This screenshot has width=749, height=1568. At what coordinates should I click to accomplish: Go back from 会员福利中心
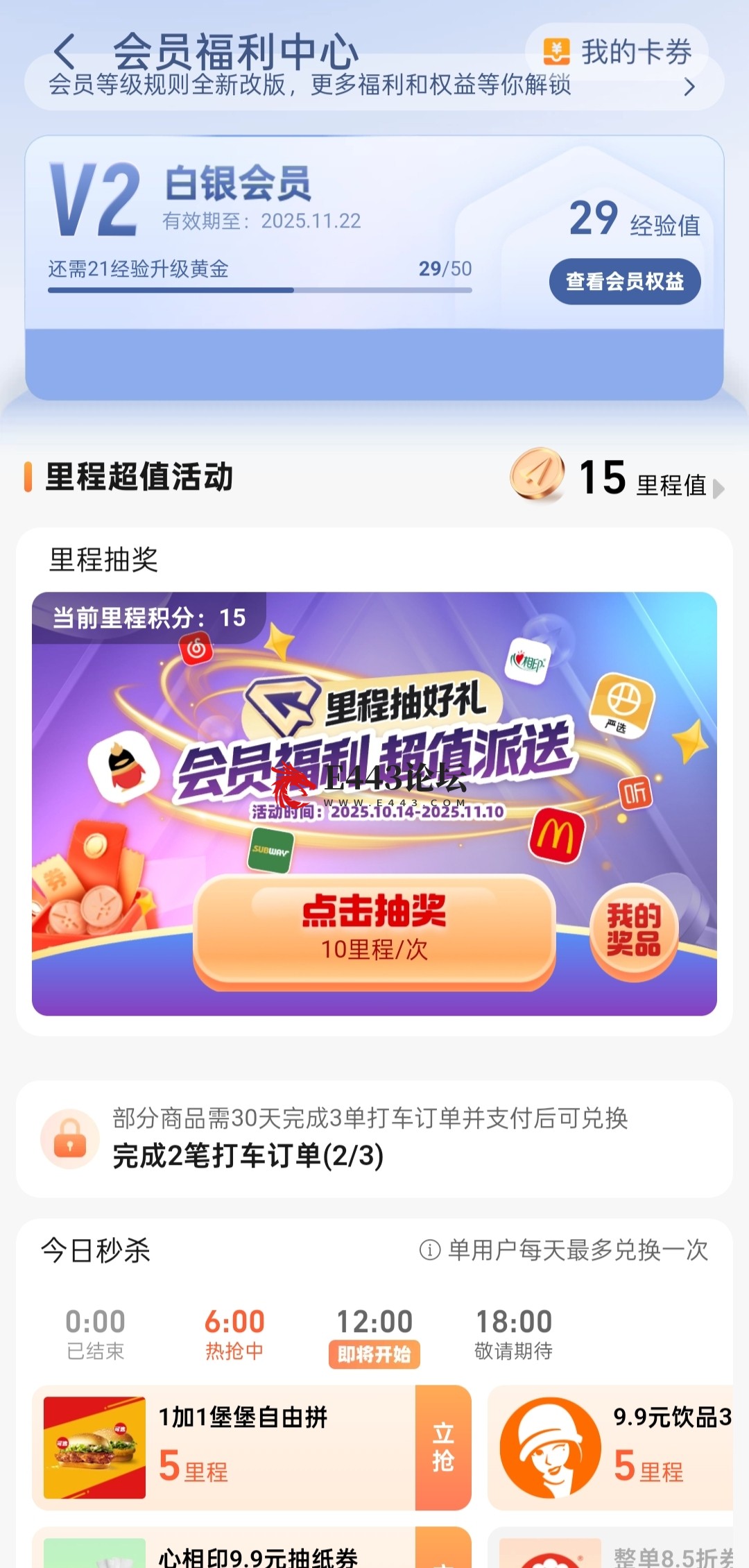coord(64,52)
